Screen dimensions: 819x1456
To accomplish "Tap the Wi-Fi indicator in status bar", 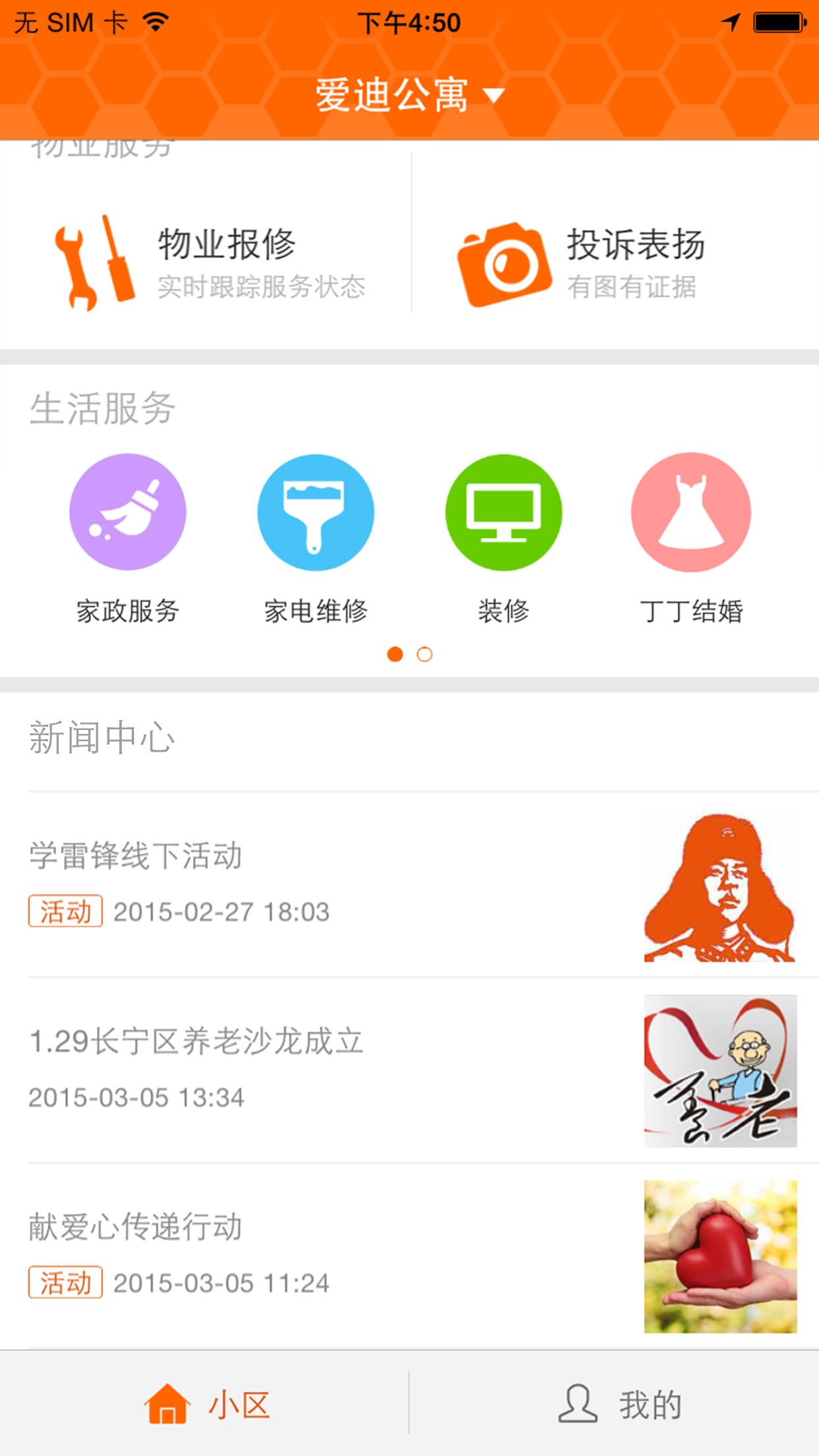I will point(154,21).
